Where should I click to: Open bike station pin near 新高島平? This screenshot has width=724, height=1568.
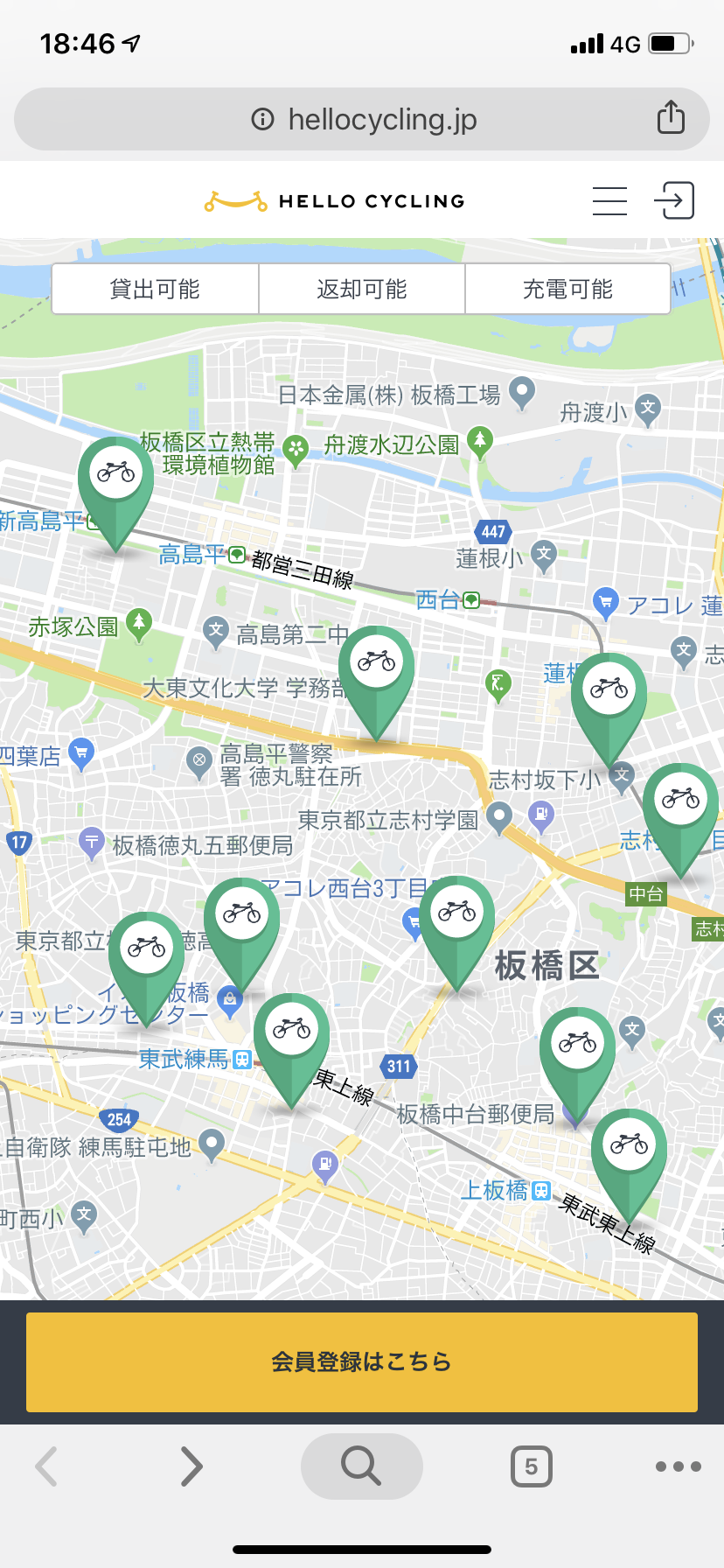click(x=115, y=477)
